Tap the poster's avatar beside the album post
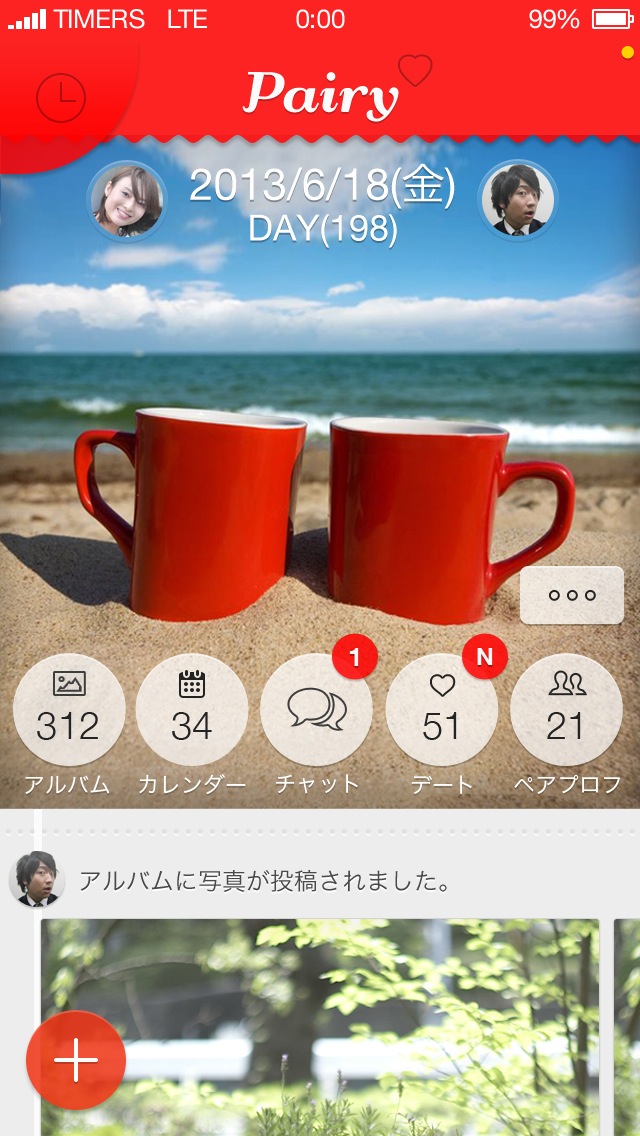 tap(37, 880)
